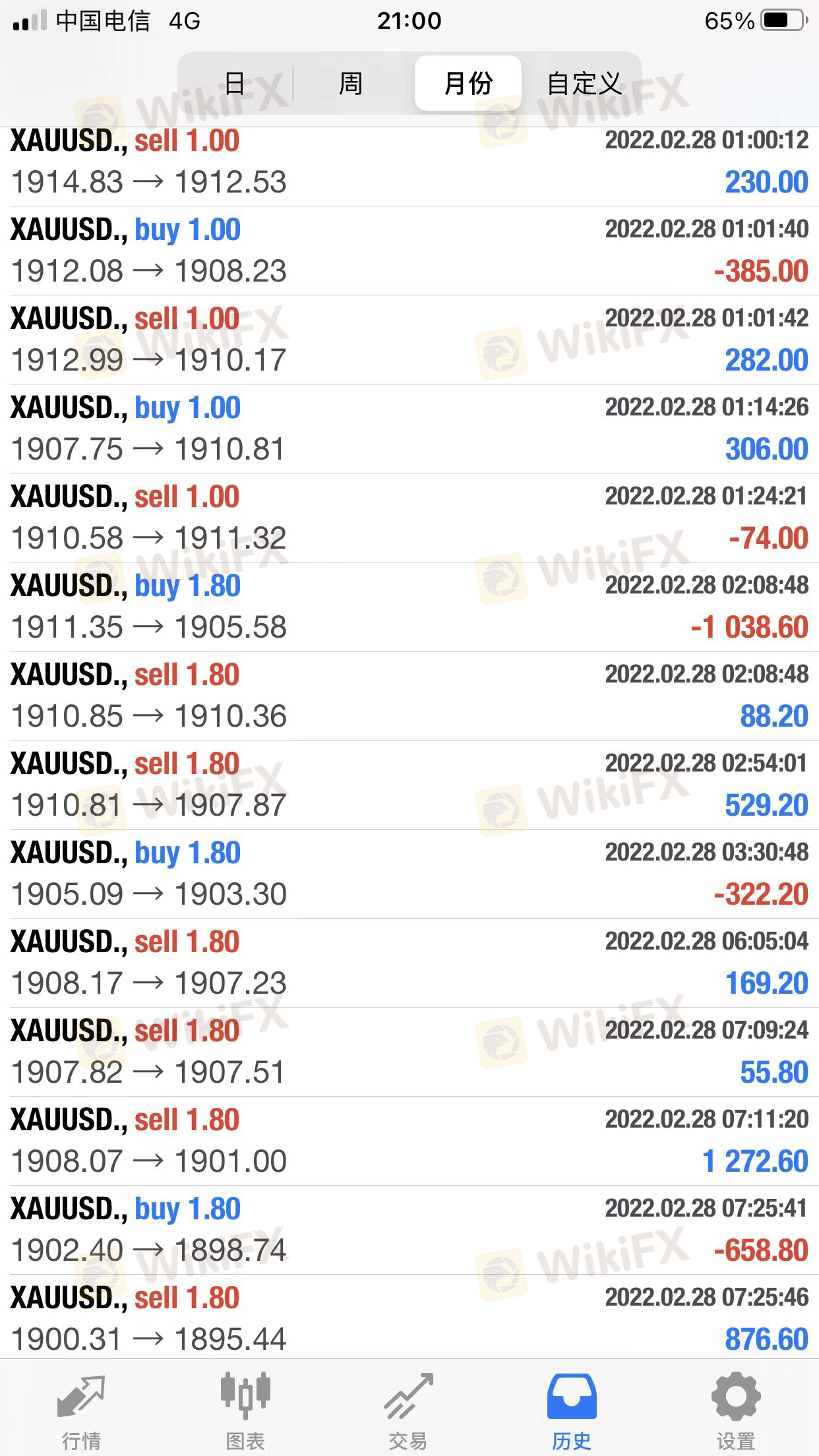View the buy trade with -658.80 loss
This screenshot has height=1456, width=819.
point(409,1230)
